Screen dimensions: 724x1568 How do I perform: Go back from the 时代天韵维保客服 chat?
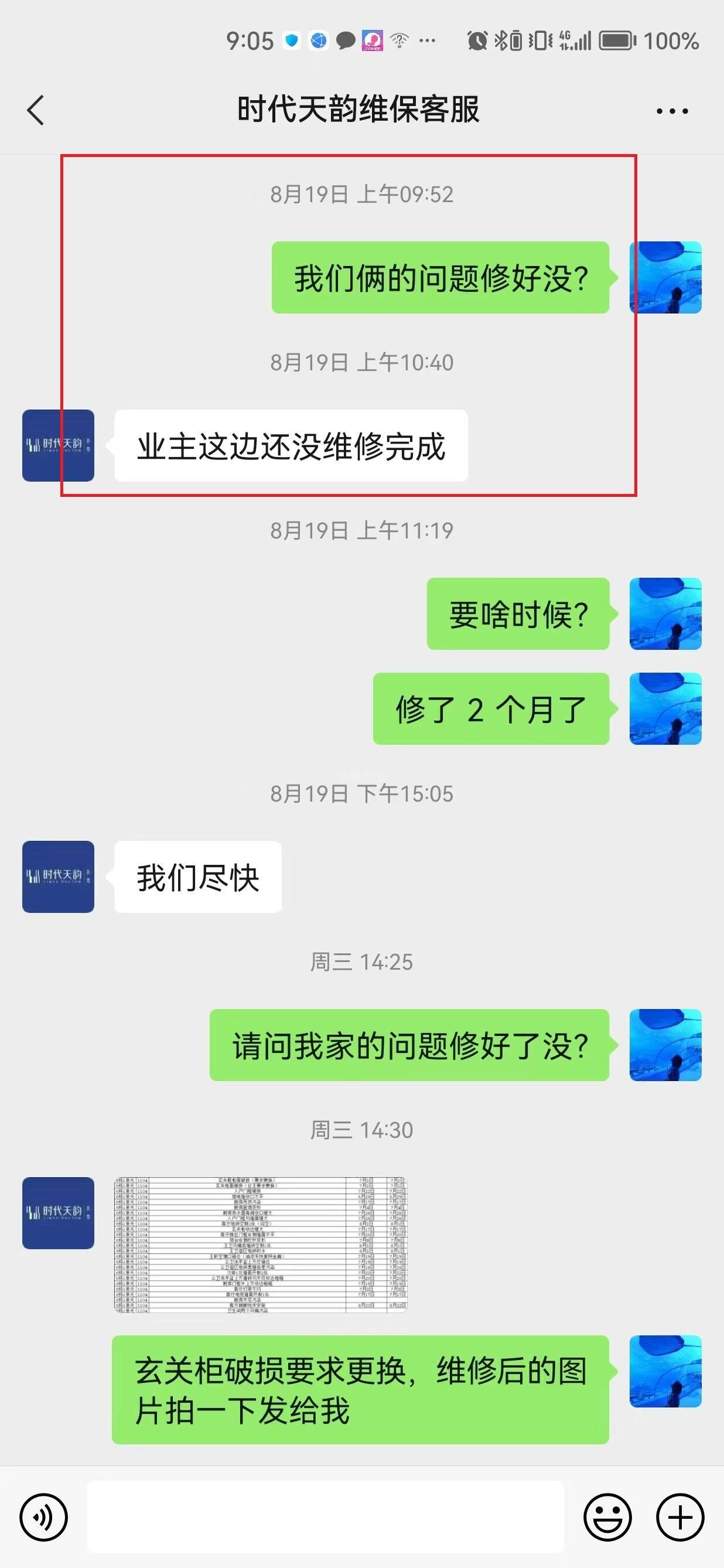click(x=36, y=110)
